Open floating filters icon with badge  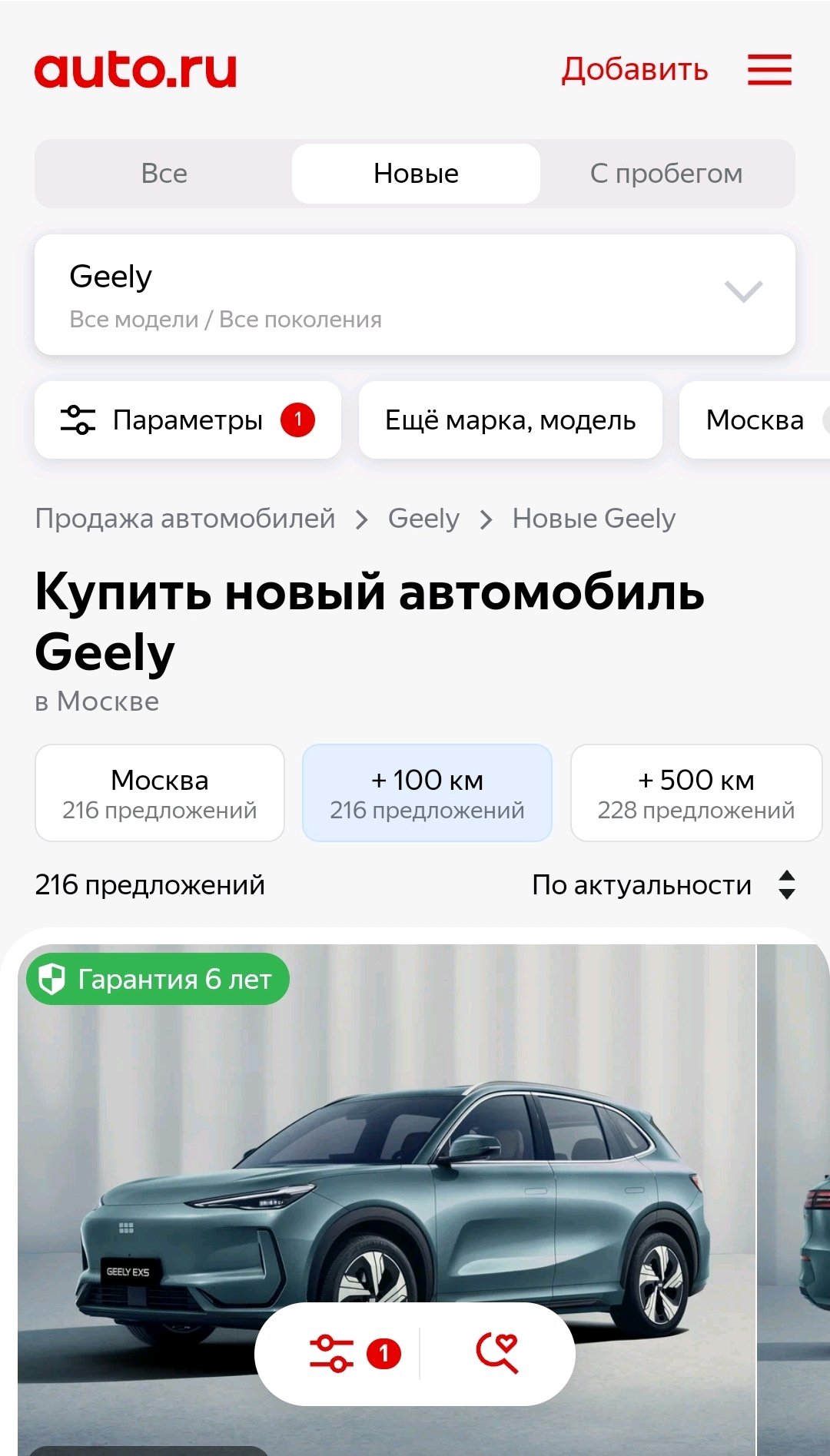355,1354
